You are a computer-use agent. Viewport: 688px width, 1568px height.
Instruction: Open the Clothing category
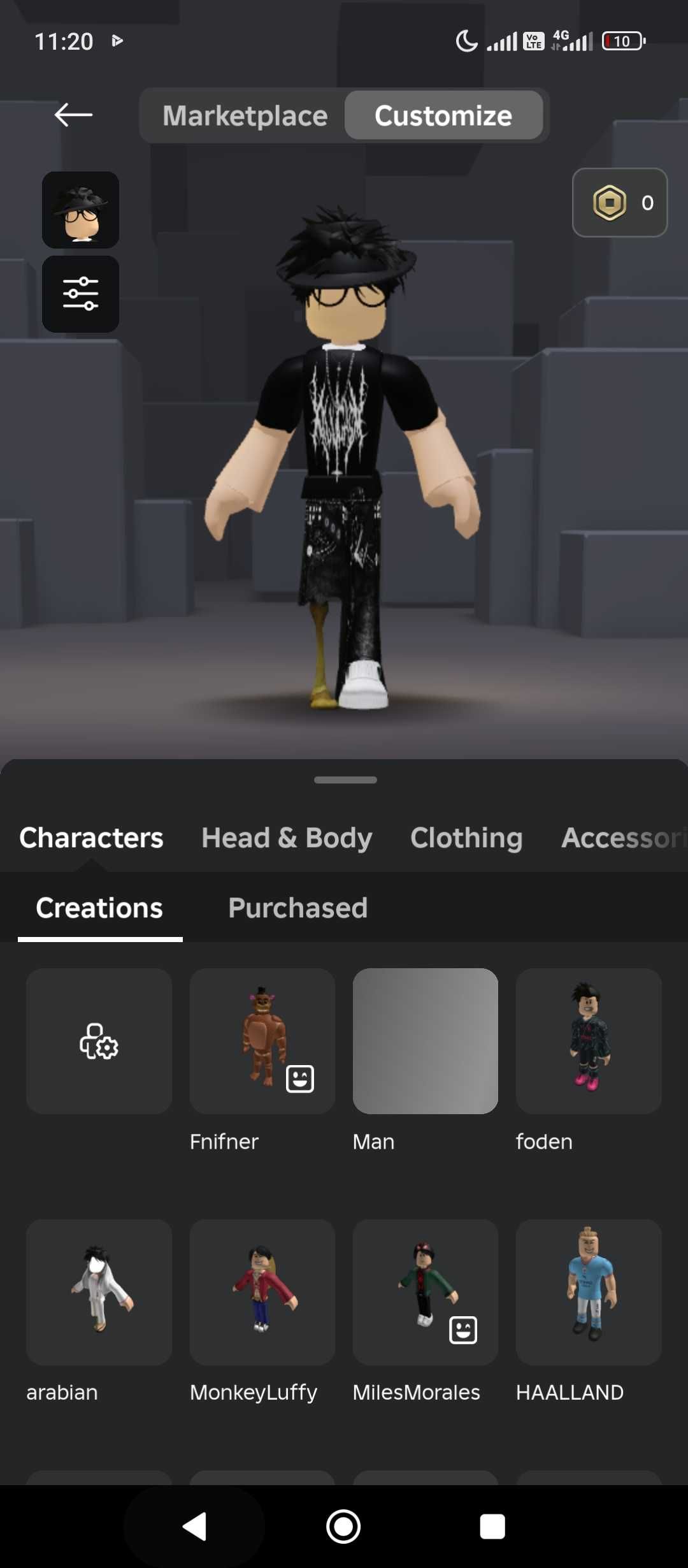[466, 838]
